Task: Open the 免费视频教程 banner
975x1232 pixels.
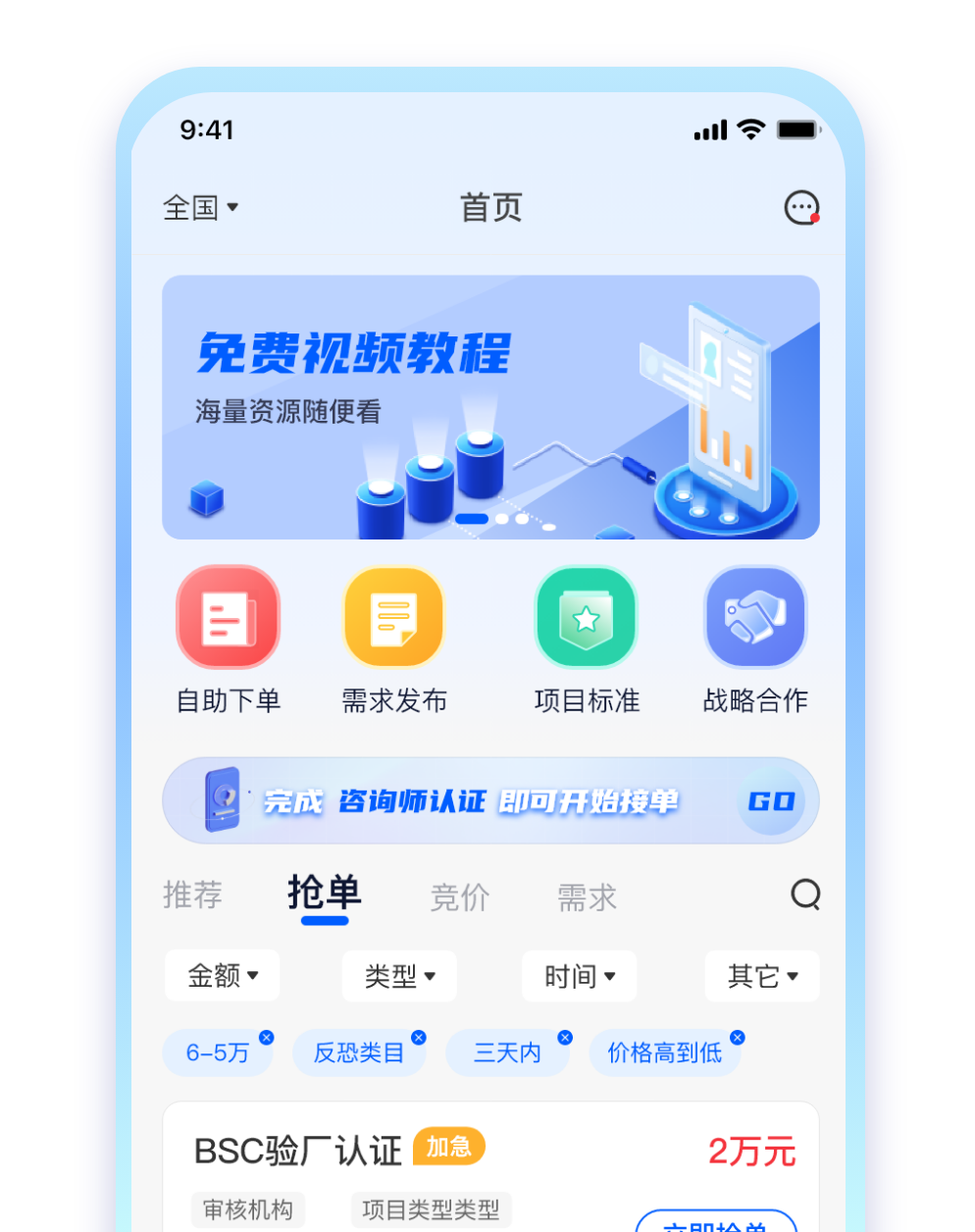Action: click(x=490, y=407)
